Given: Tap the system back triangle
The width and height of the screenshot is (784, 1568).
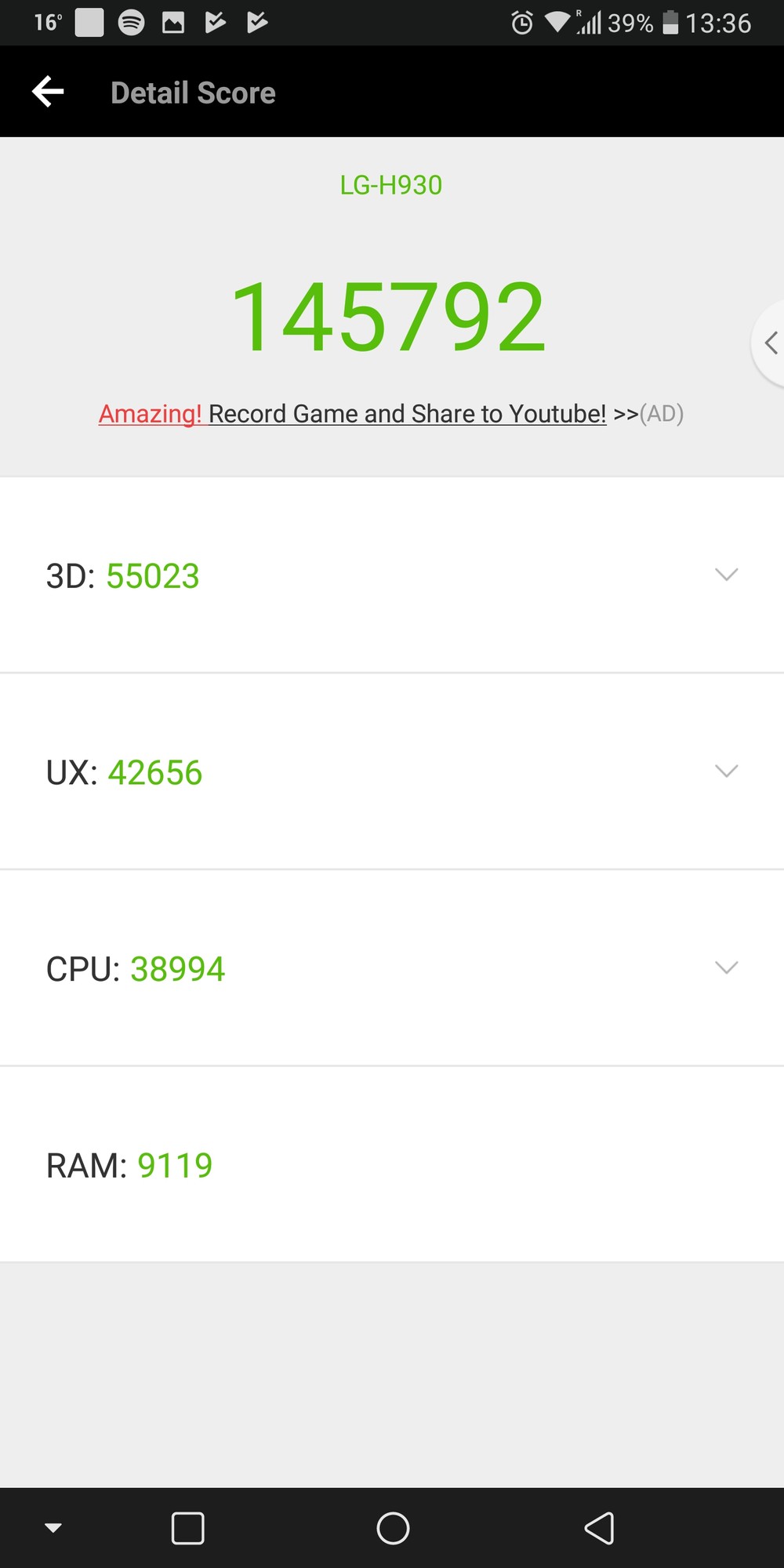Looking at the screenshot, I should pos(599,1528).
